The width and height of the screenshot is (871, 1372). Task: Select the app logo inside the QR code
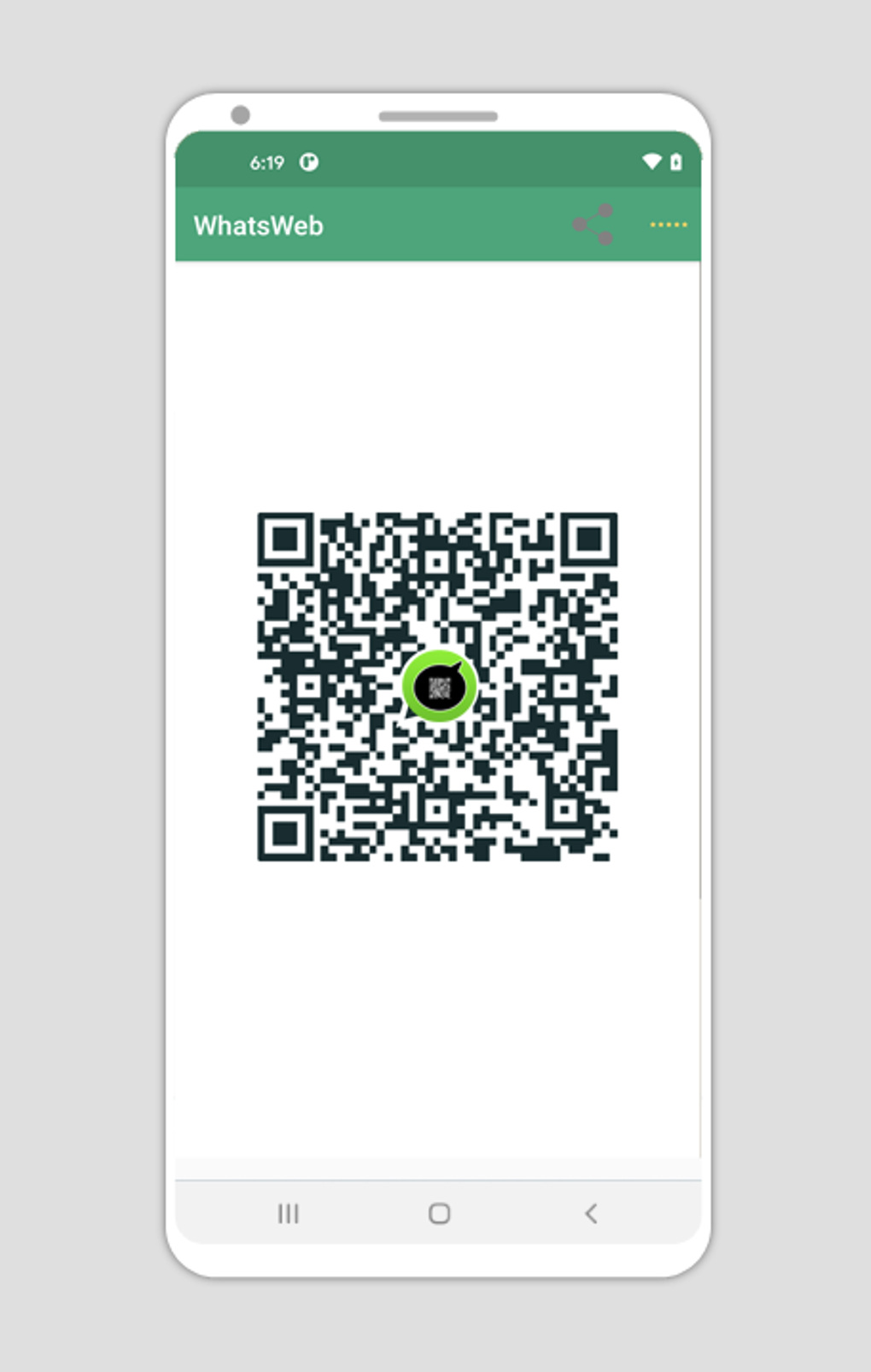[x=439, y=686]
